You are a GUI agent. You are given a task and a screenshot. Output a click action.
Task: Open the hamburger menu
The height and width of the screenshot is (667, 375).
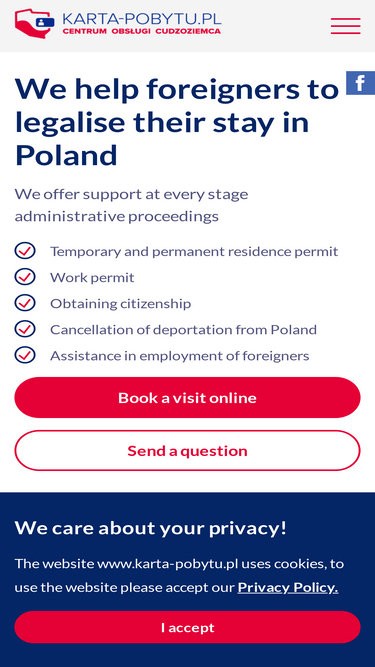(x=345, y=26)
